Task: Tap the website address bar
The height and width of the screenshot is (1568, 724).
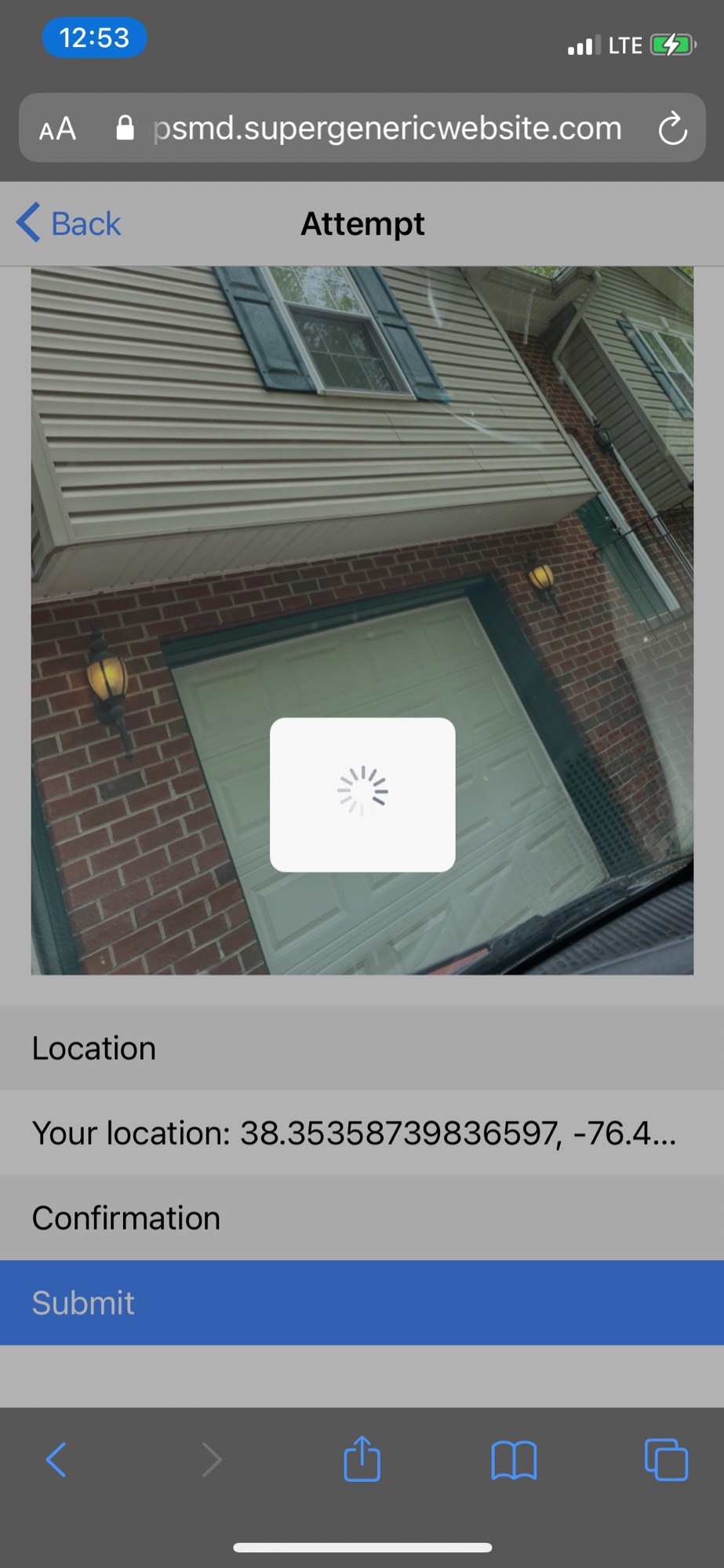Action: pos(387,129)
